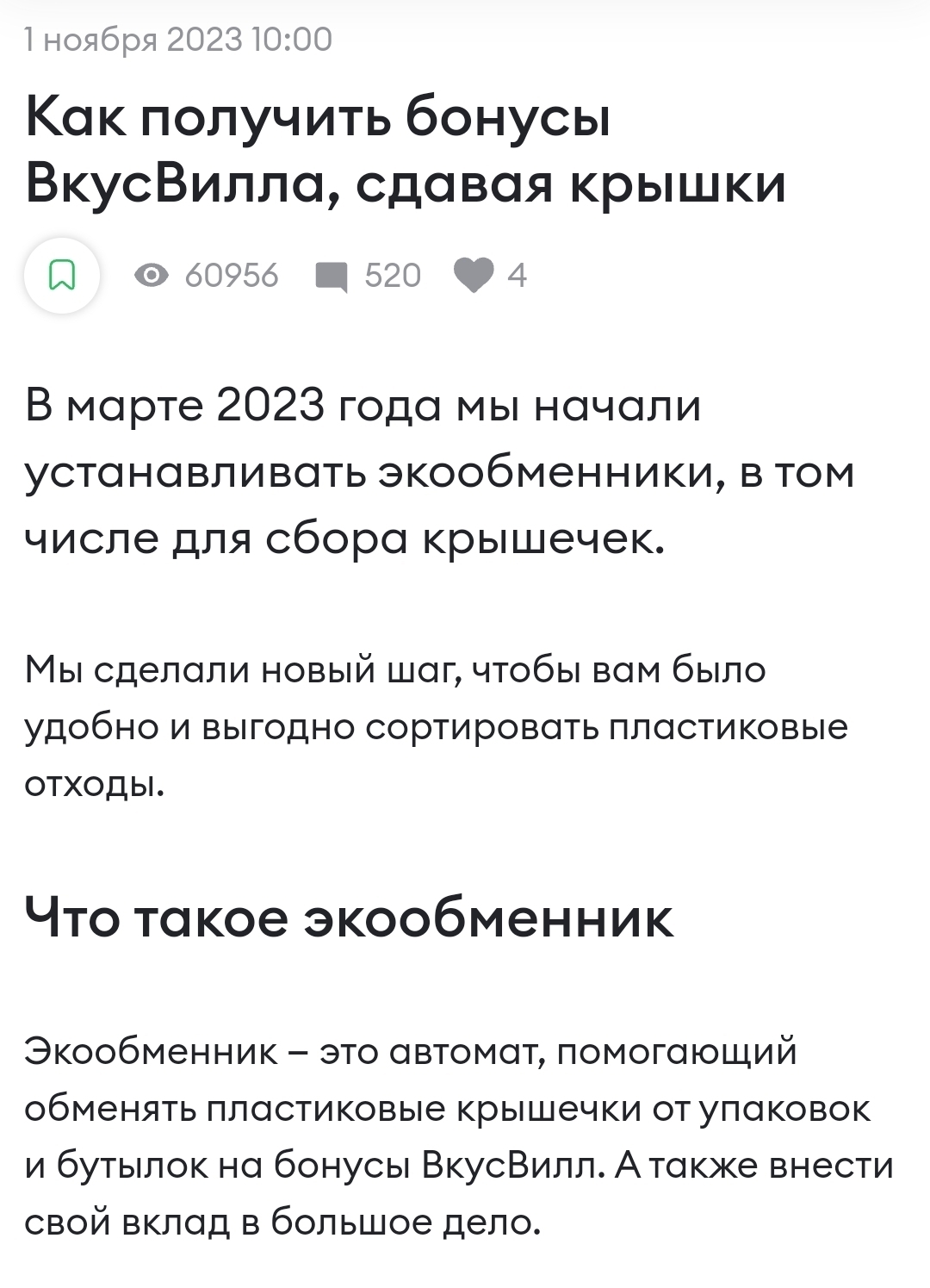Like the article with the heart icon
The image size is (930, 1288).
474,276
